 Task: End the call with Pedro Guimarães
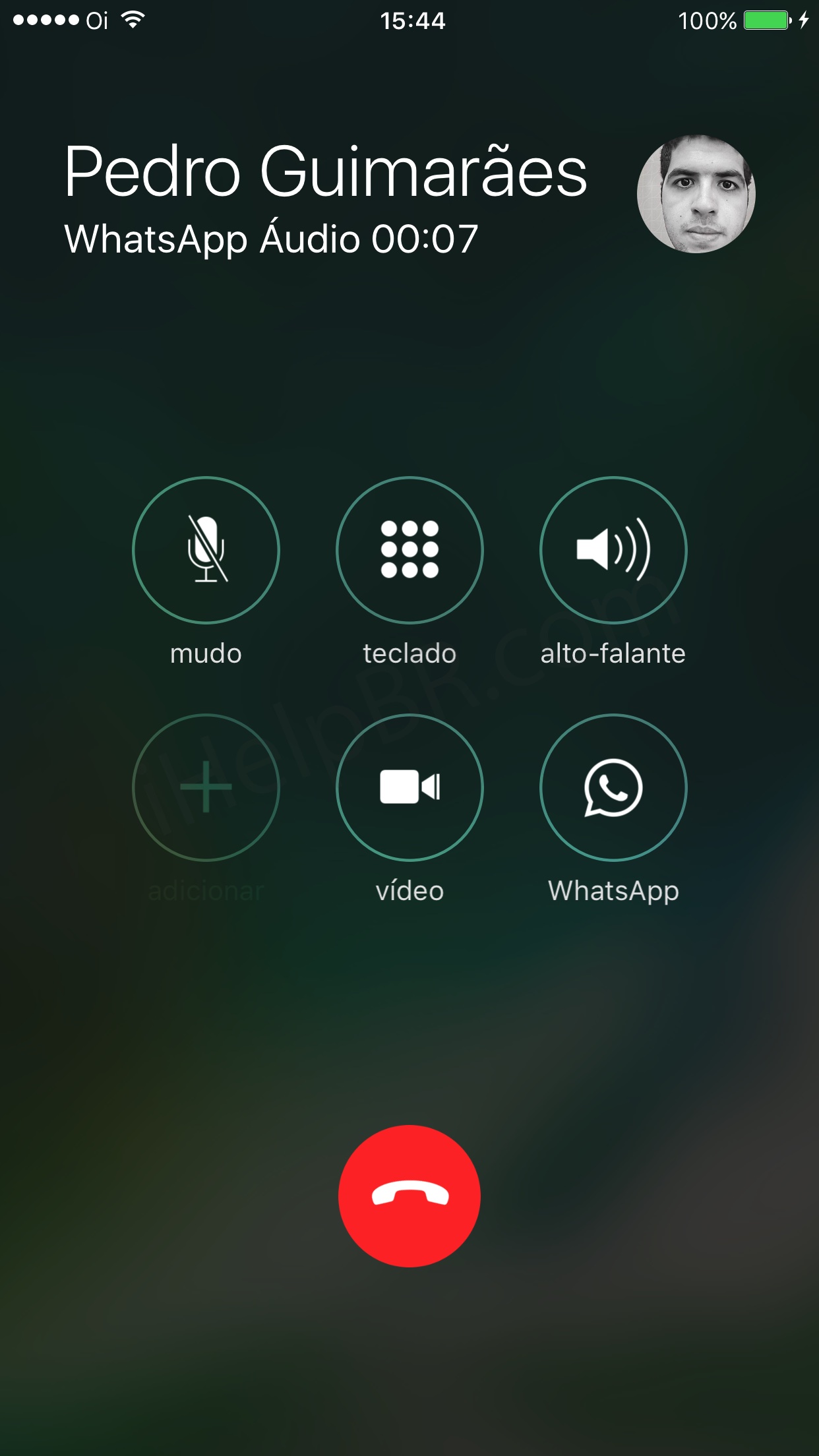[409, 1196]
